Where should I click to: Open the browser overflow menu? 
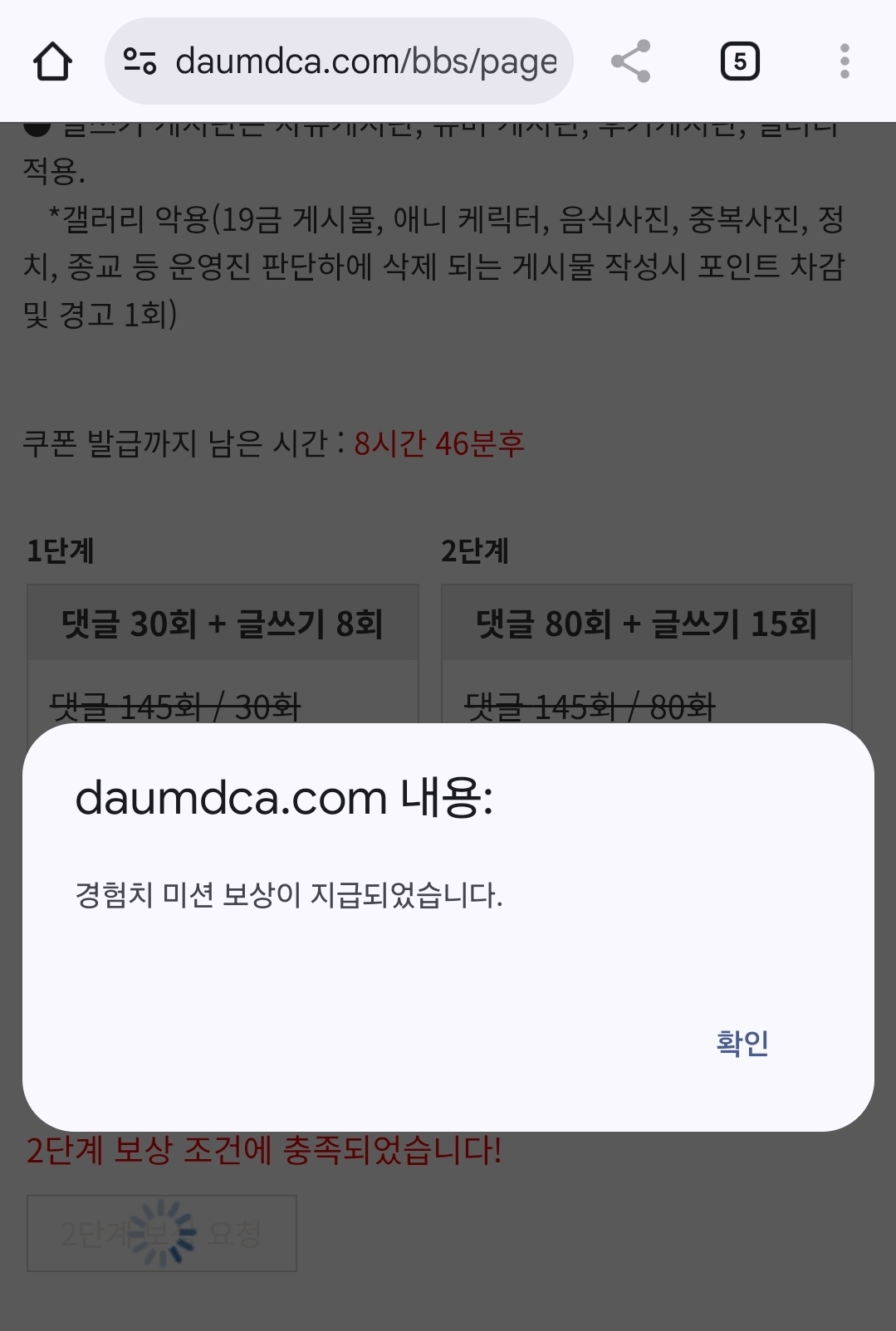click(x=845, y=61)
